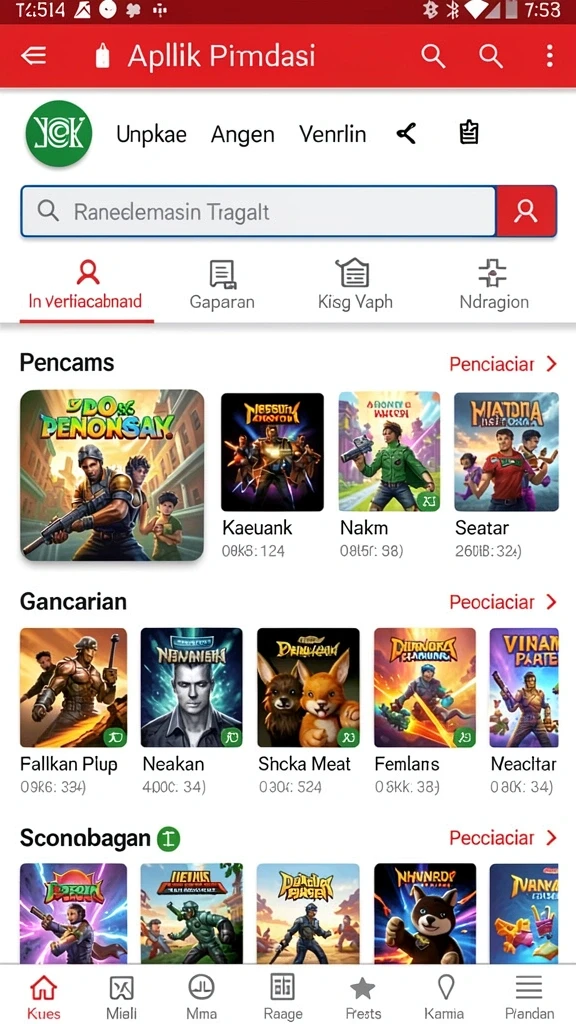
Task: Open the three-dot overflow menu
Action: point(549,56)
